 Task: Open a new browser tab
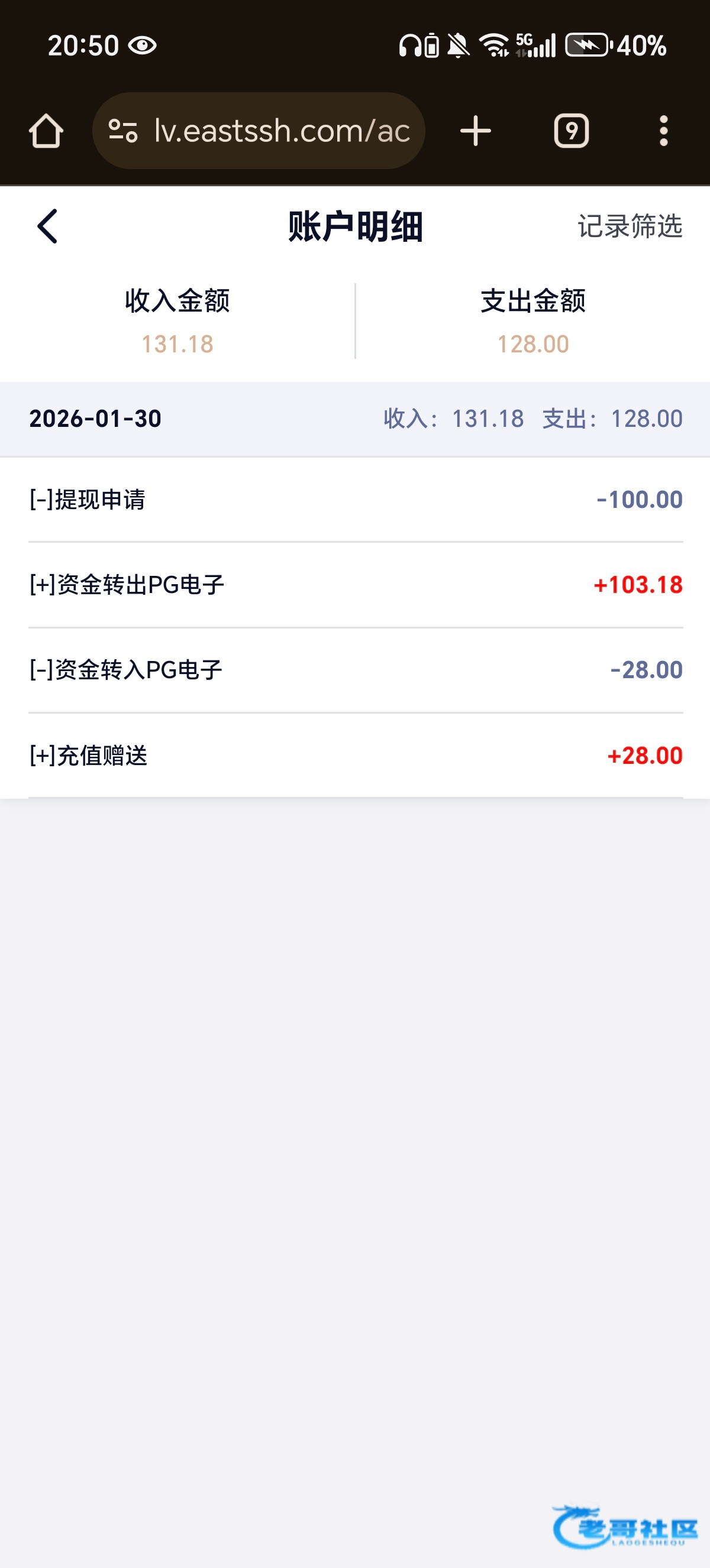pos(475,131)
